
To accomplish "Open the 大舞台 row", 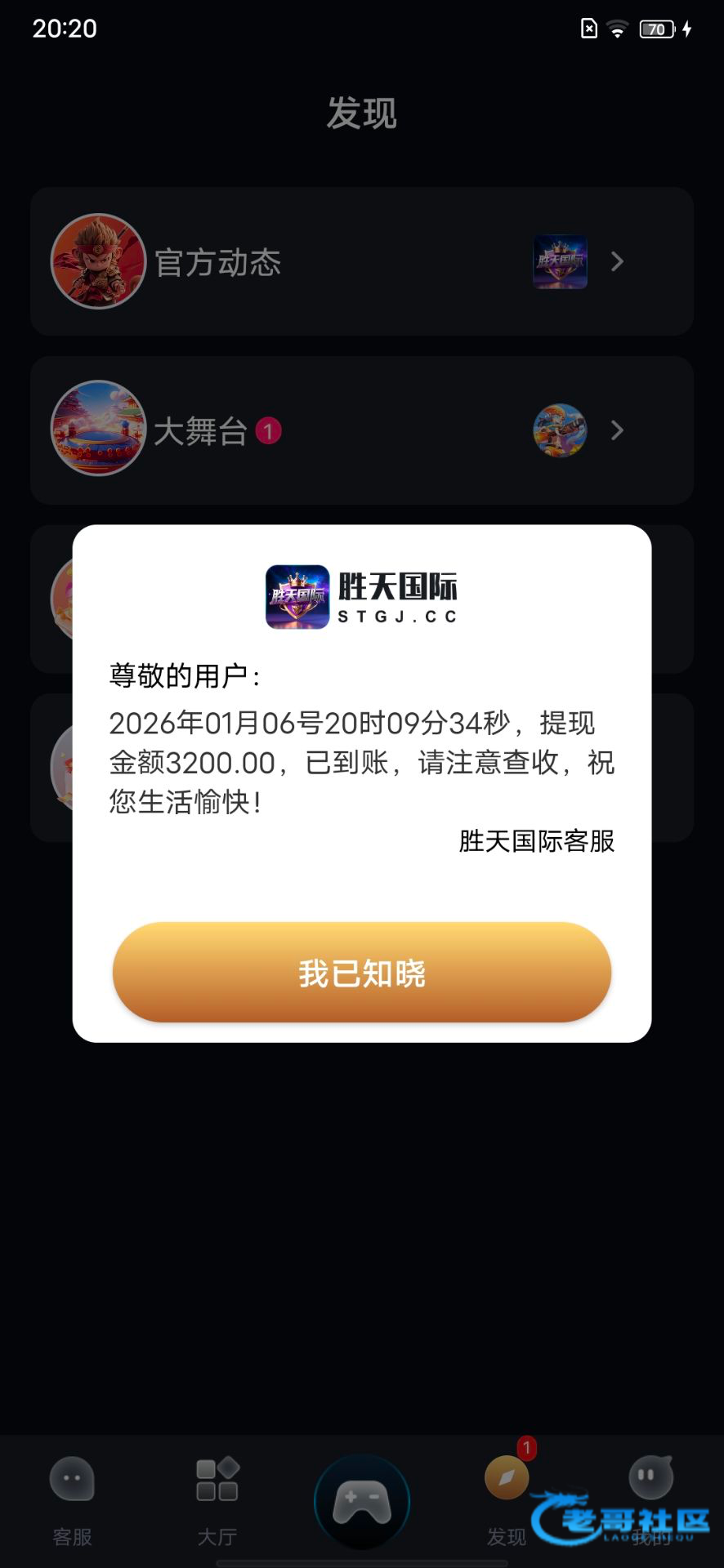I will (361, 430).
